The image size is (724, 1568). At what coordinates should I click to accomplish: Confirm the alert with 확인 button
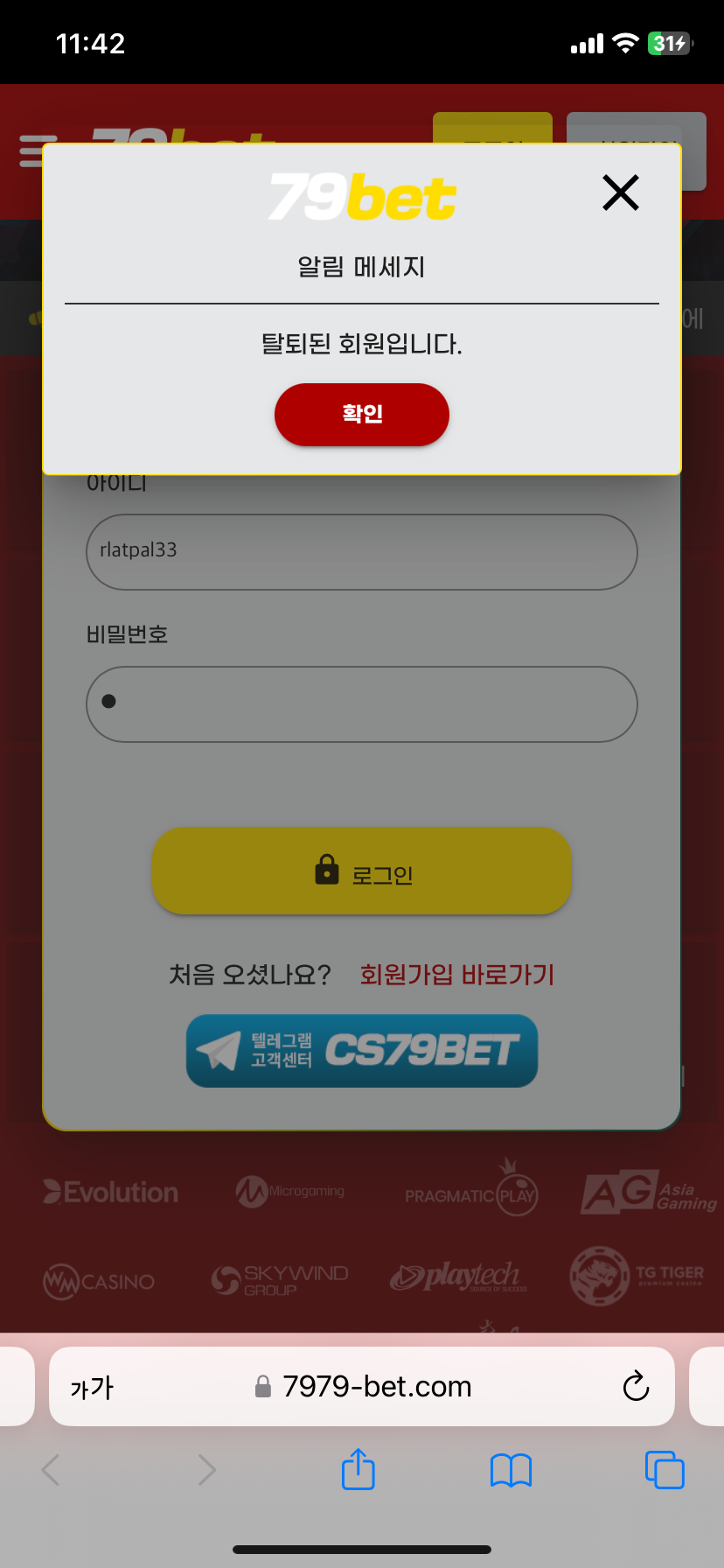click(x=361, y=414)
